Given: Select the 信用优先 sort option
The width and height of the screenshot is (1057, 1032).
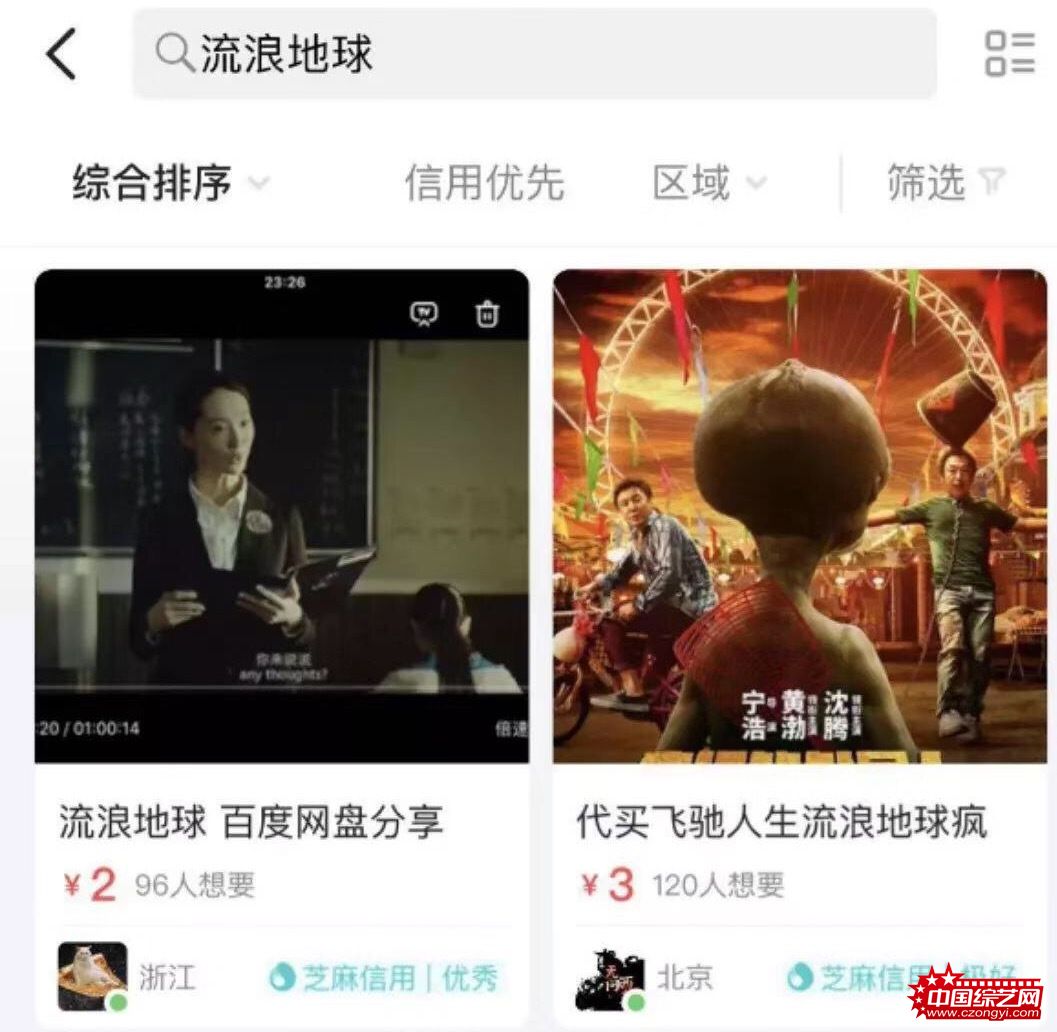Looking at the screenshot, I should tap(484, 183).
